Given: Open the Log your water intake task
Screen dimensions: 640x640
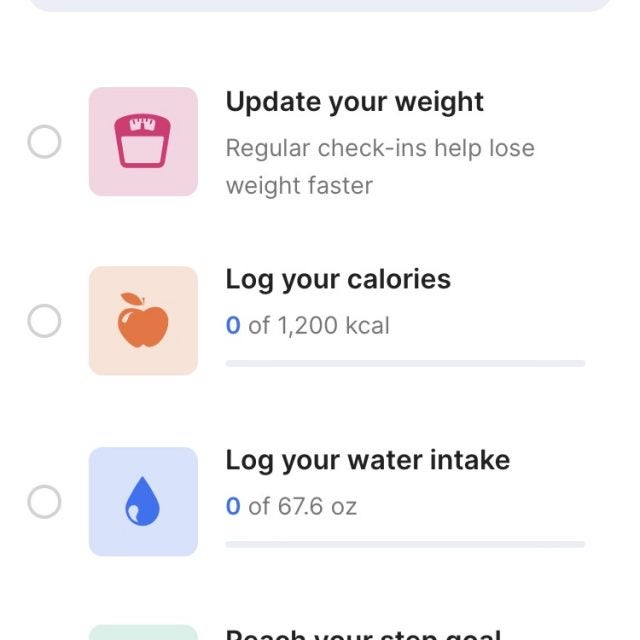Looking at the screenshot, I should pyautogui.click(x=367, y=460).
